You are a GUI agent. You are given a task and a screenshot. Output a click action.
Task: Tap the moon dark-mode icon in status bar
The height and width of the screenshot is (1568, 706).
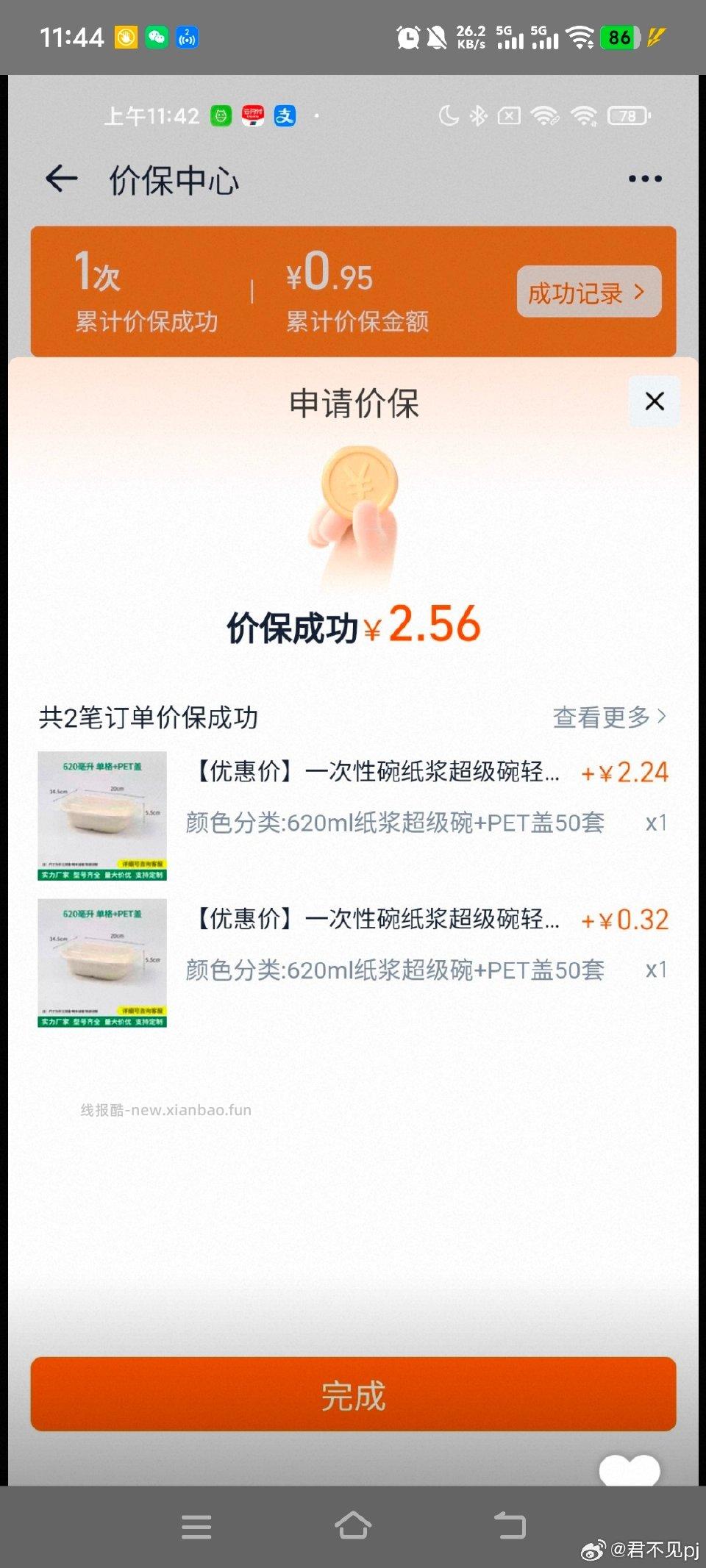[x=449, y=116]
